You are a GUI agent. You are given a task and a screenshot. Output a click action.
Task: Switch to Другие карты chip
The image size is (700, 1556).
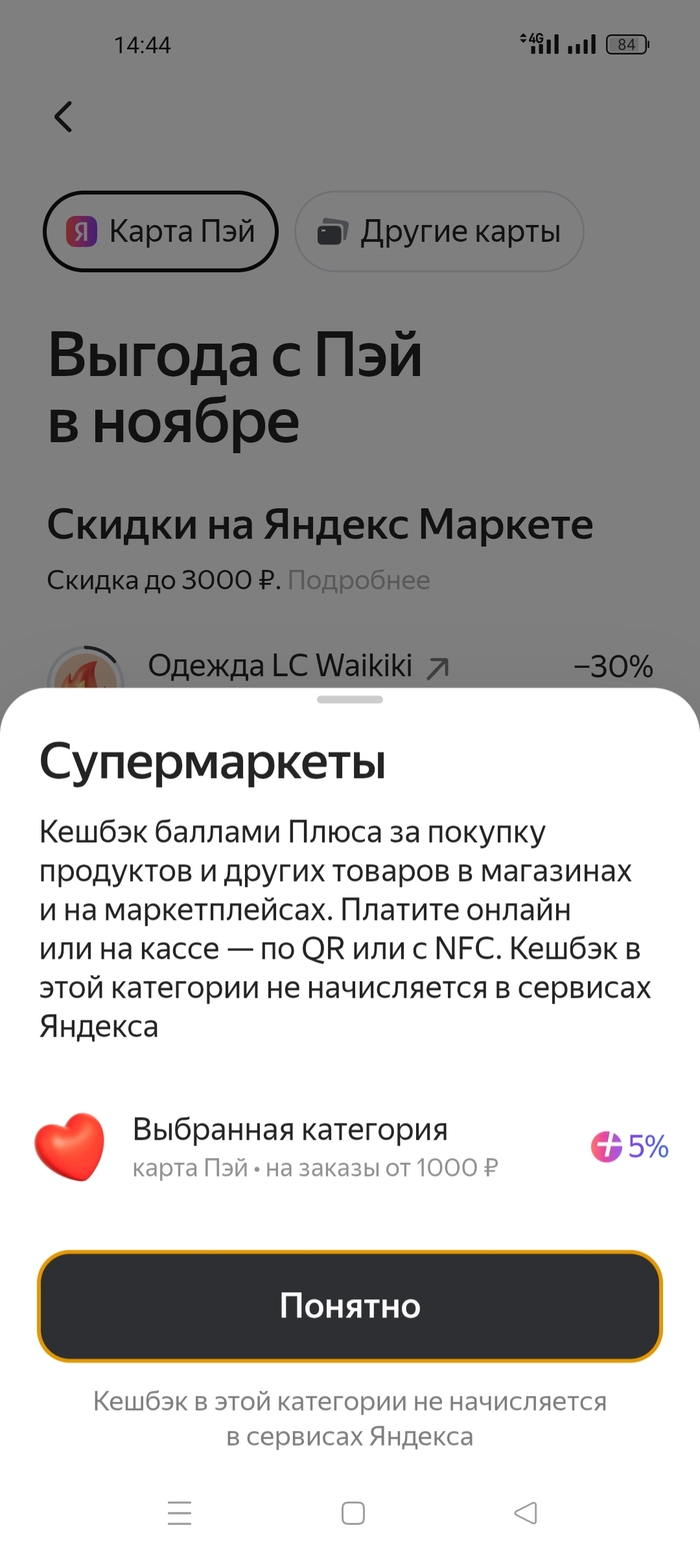[439, 231]
